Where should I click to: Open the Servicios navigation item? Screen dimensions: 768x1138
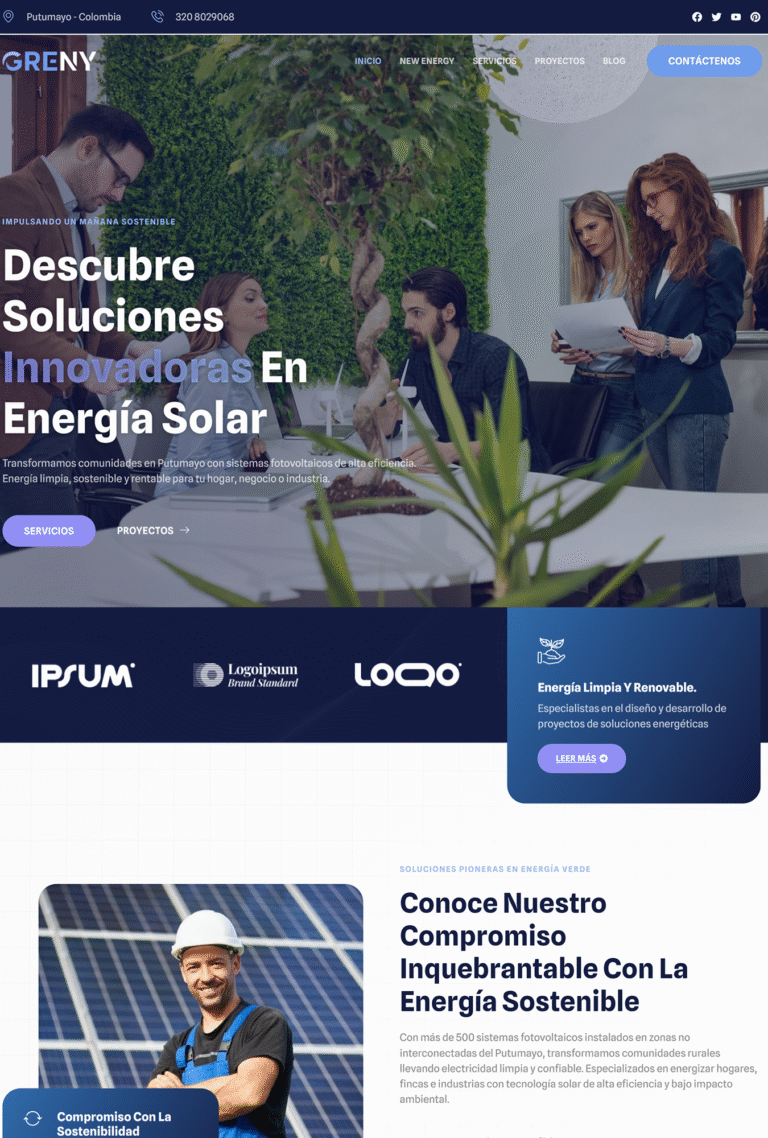point(494,61)
